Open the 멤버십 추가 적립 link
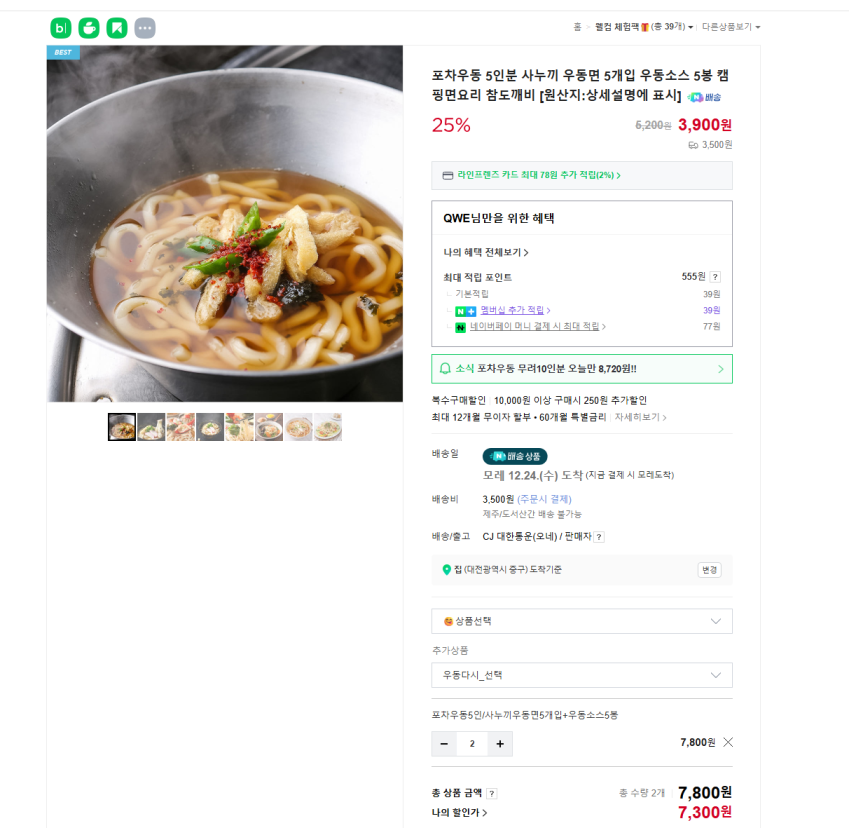The height and width of the screenshot is (828, 849). coord(515,310)
